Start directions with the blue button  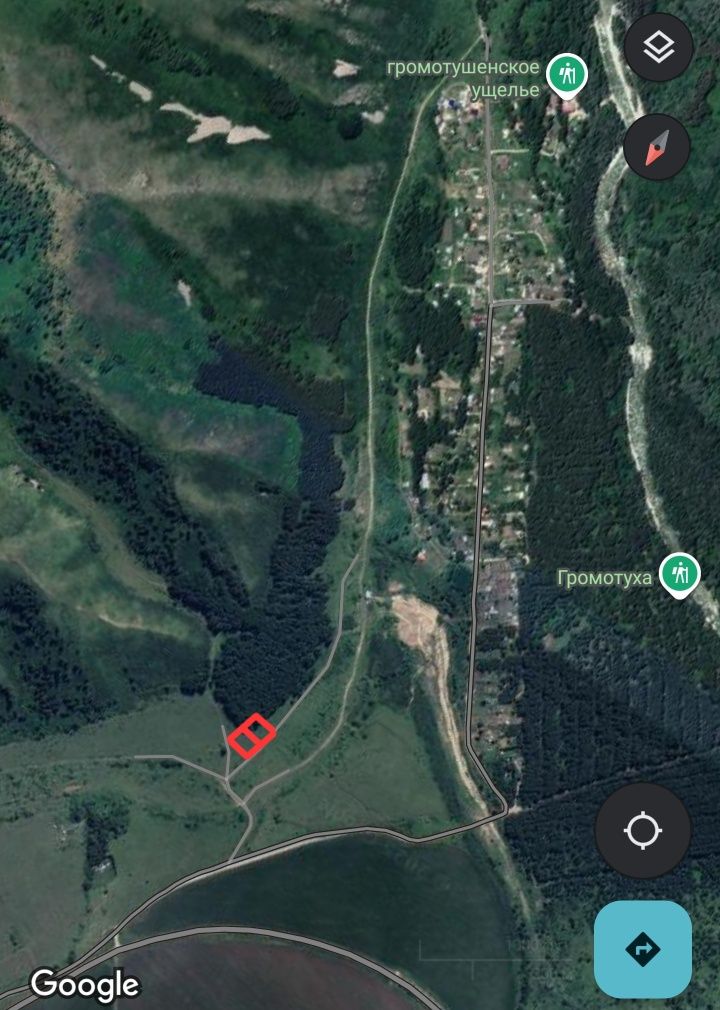(x=643, y=948)
